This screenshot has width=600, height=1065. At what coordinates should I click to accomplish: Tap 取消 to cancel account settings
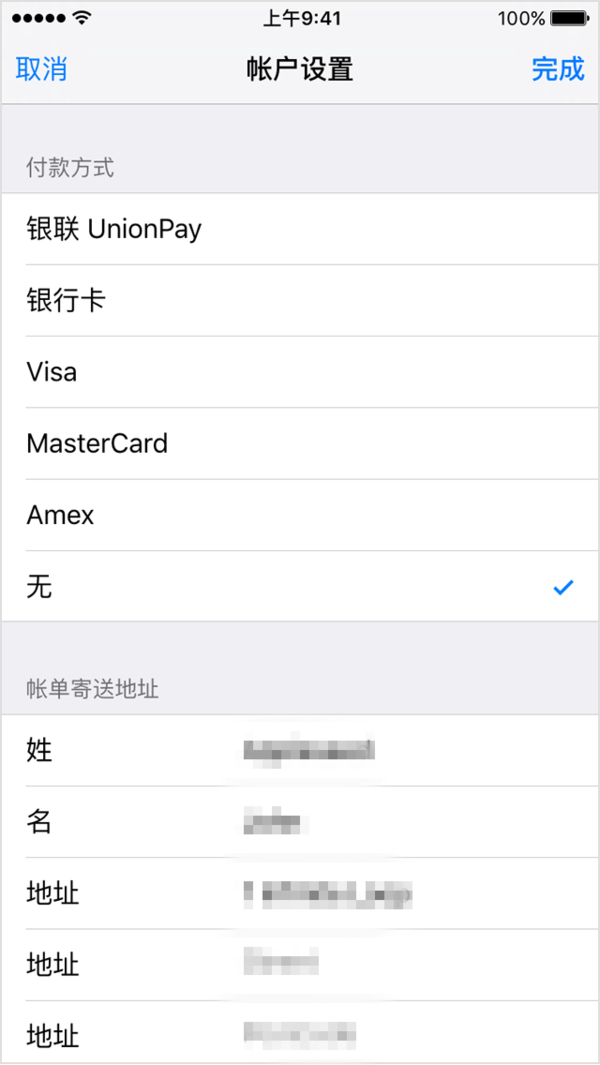pyautogui.click(x=42, y=69)
